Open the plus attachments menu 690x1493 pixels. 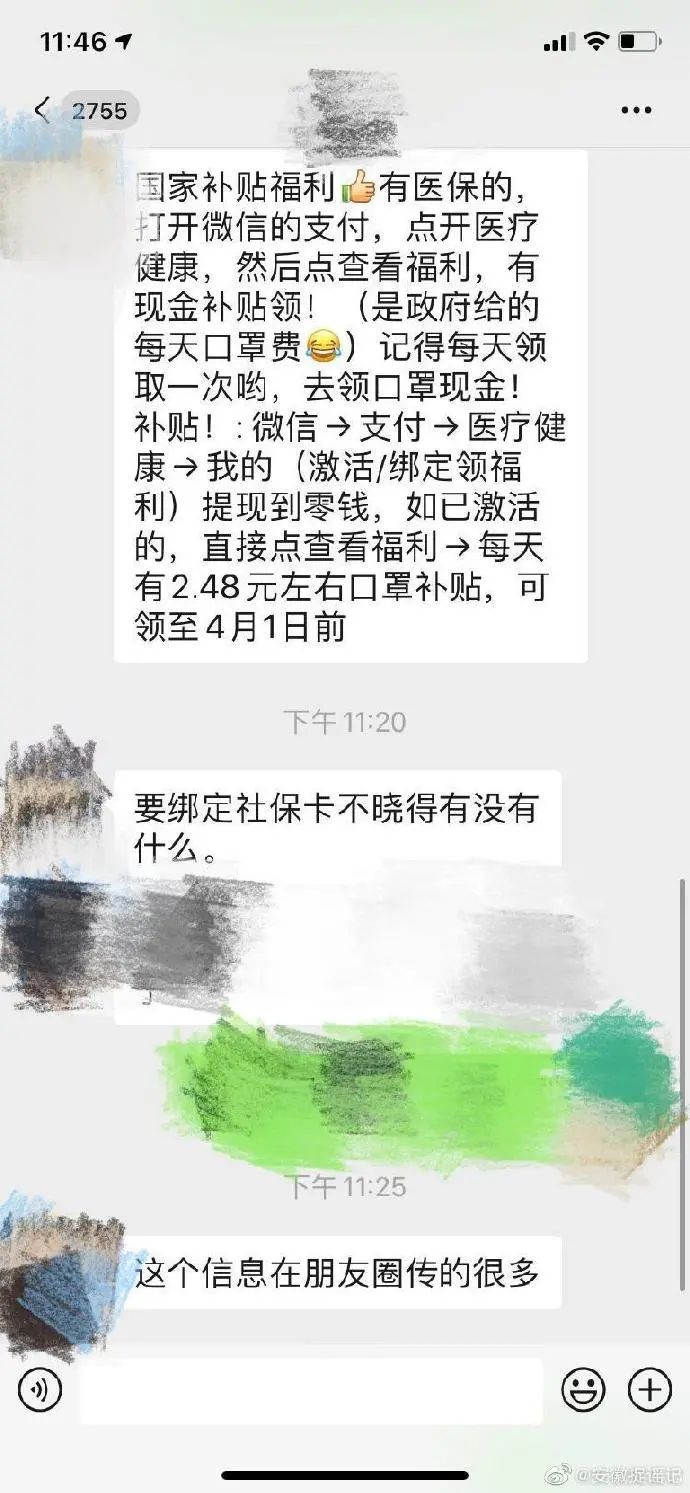click(649, 1389)
